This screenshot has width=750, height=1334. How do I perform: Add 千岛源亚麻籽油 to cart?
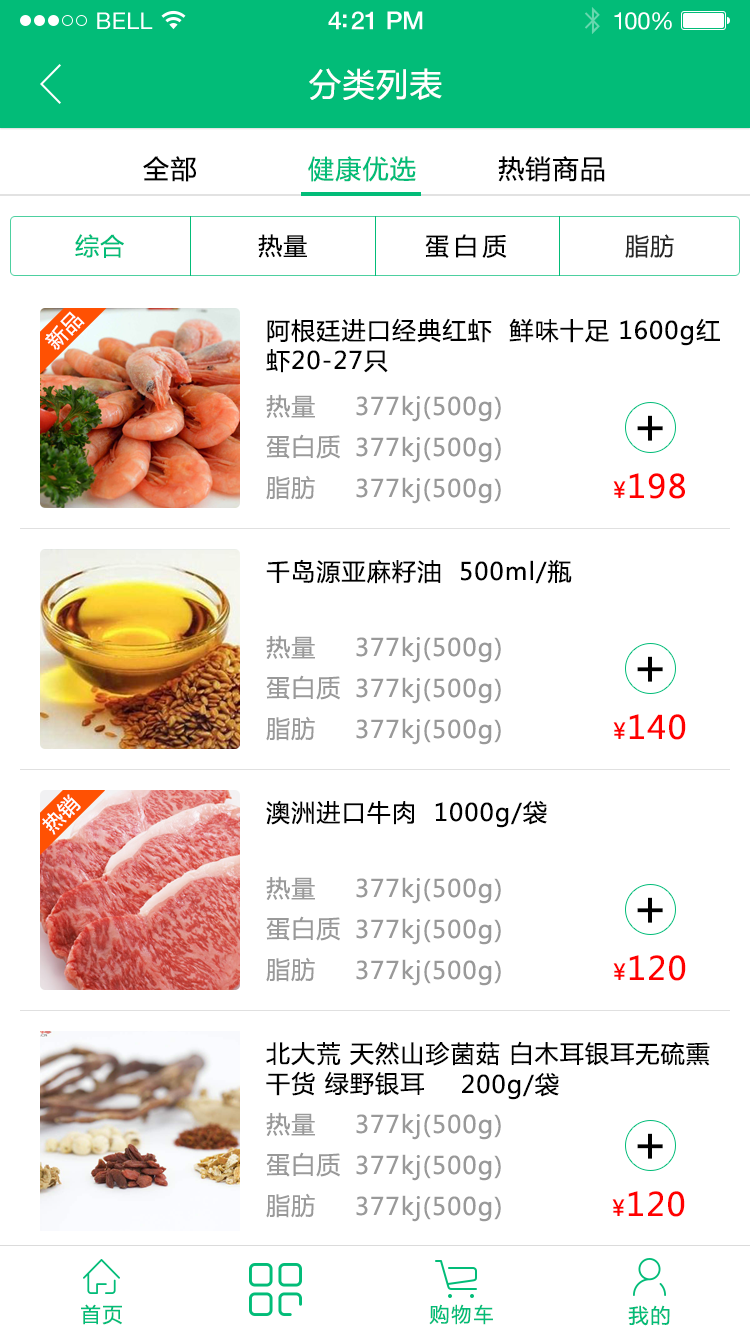[x=650, y=669]
